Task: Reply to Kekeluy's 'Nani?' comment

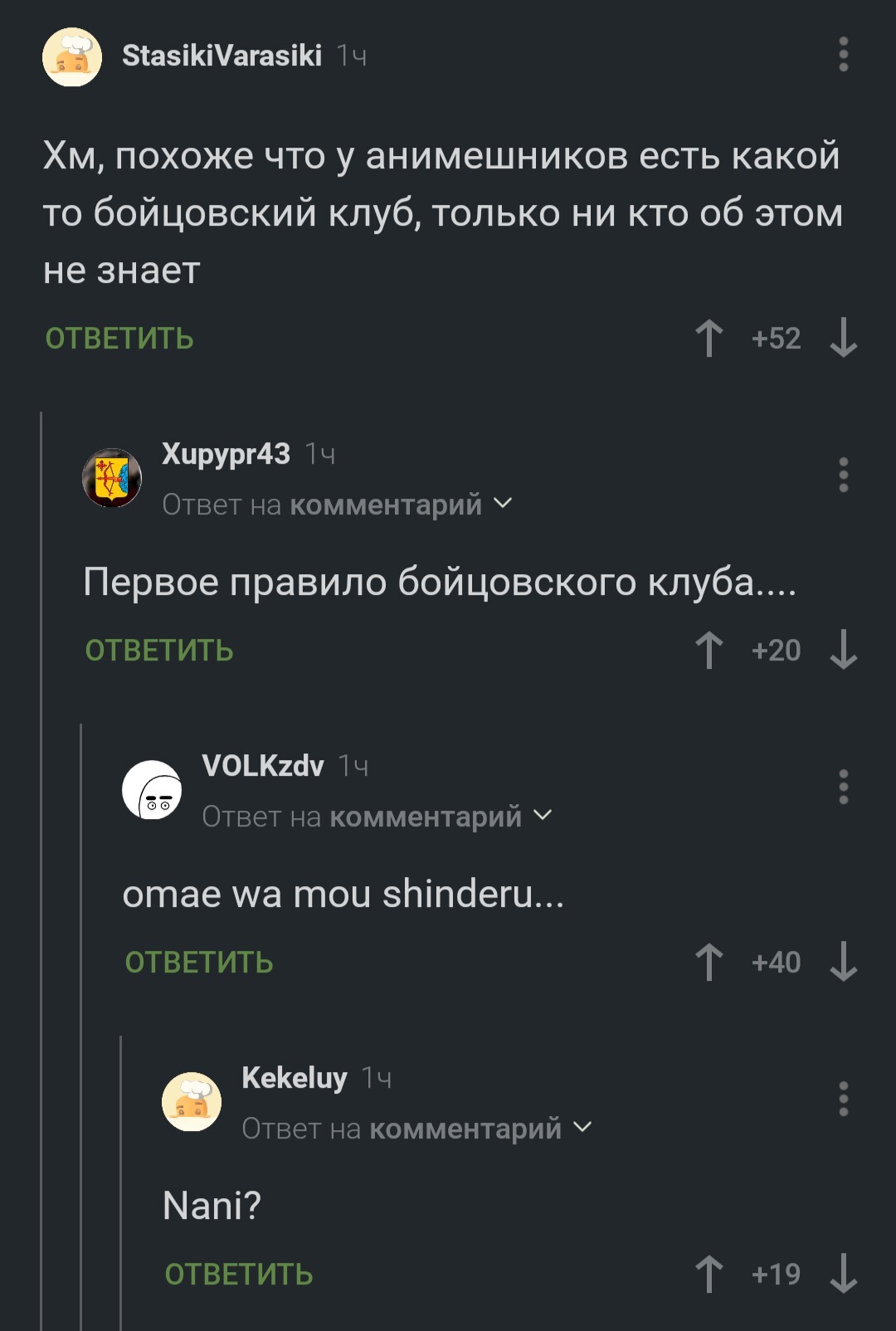Action: click(x=239, y=1275)
